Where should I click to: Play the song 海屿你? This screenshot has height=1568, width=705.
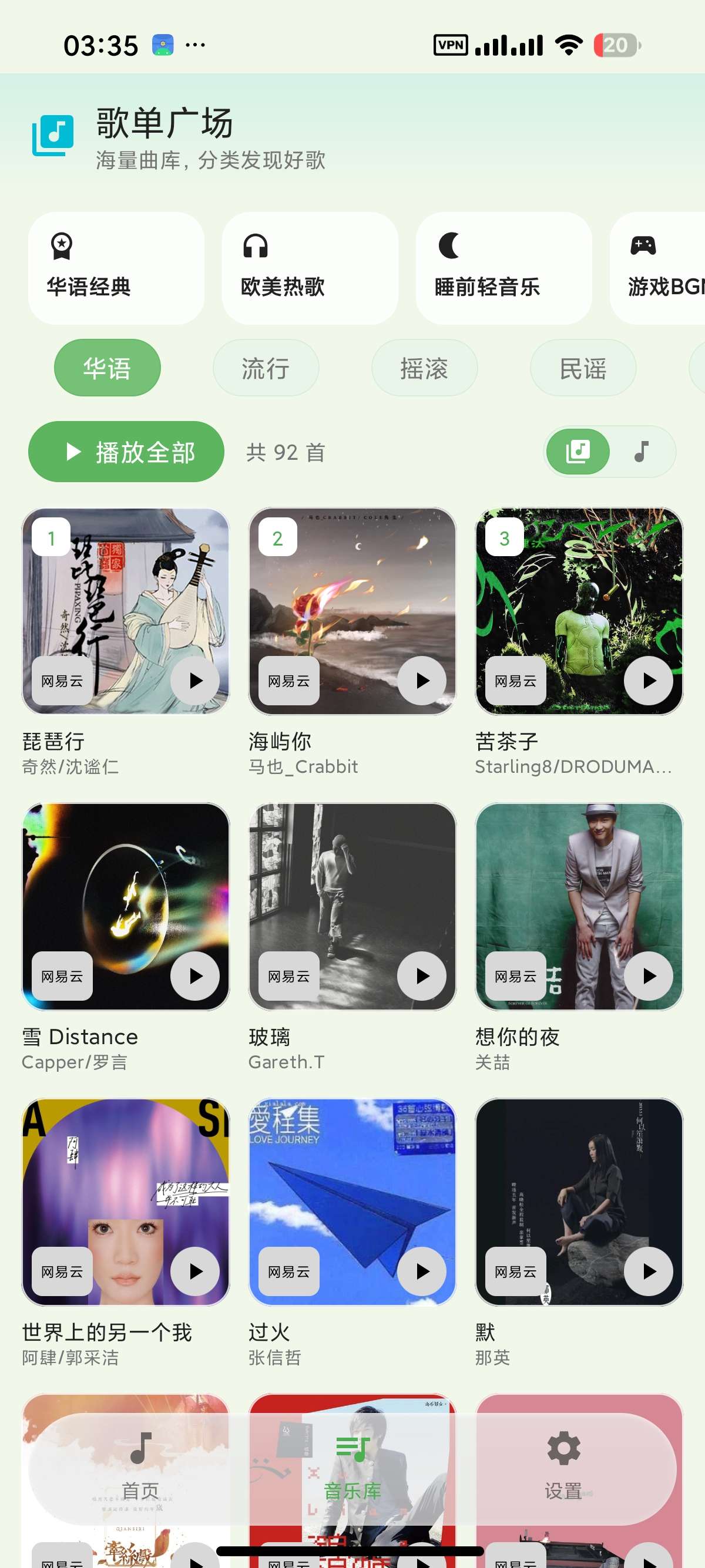(x=421, y=681)
